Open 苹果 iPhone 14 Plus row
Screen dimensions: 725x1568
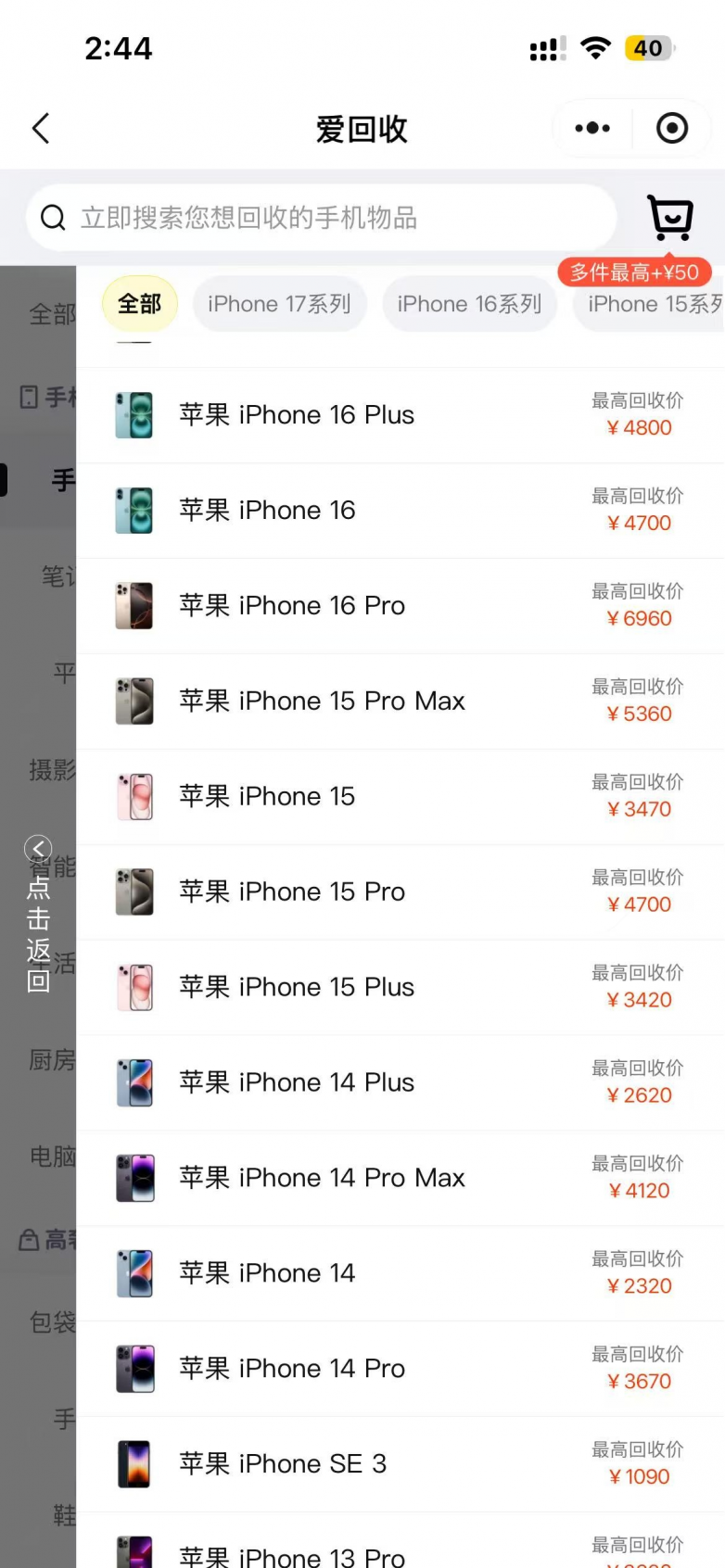399,1083
